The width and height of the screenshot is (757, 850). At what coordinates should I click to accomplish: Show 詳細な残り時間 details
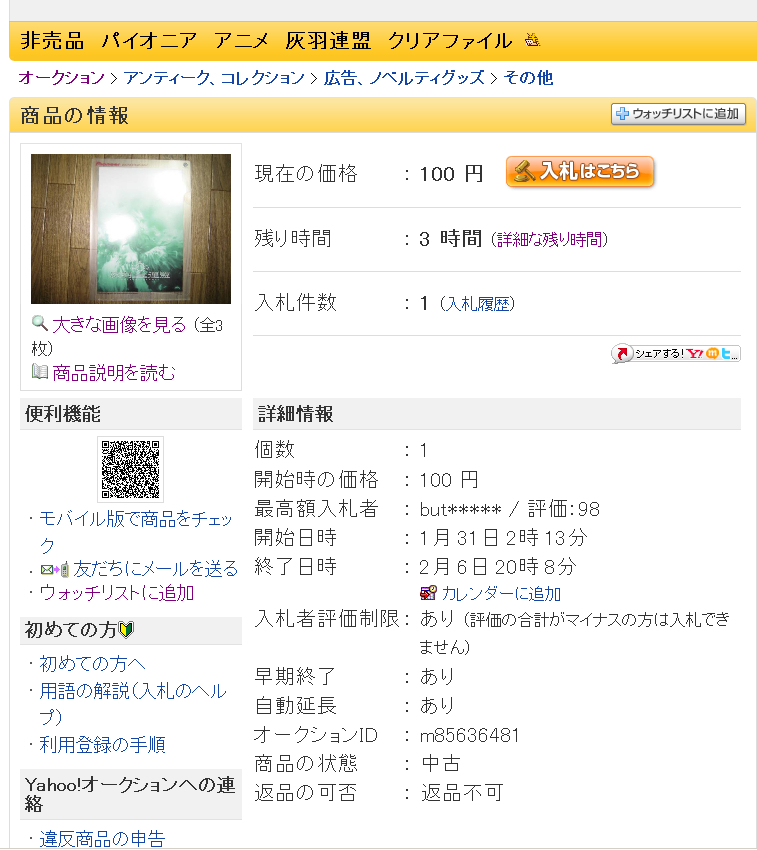(x=550, y=240)
